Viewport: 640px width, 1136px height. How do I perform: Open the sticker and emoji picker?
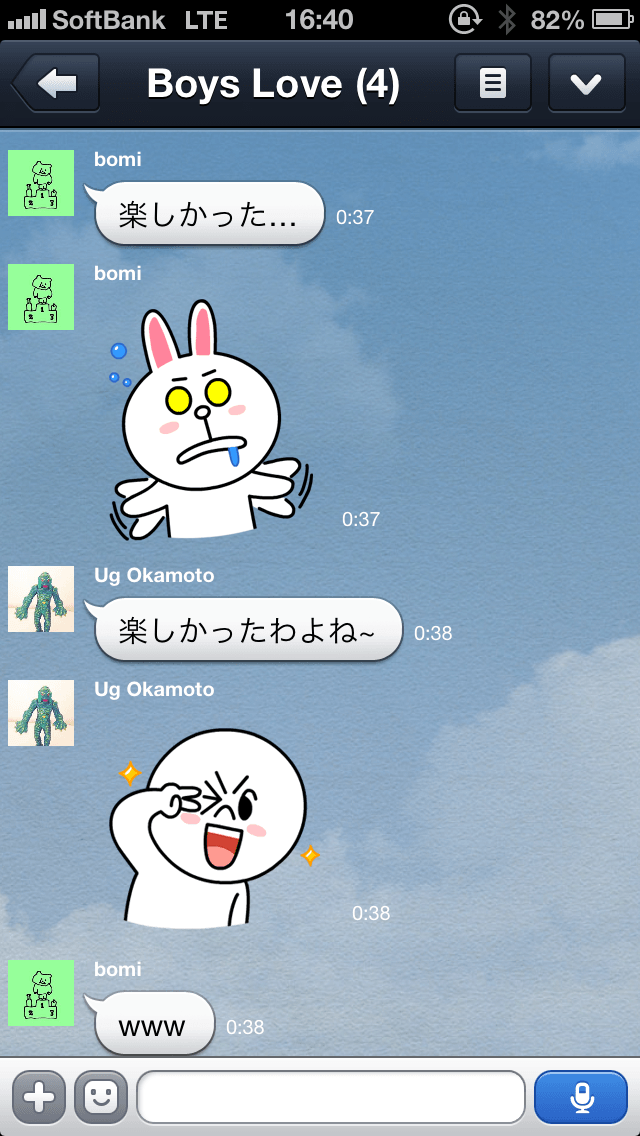click(x=101, y=1098)
